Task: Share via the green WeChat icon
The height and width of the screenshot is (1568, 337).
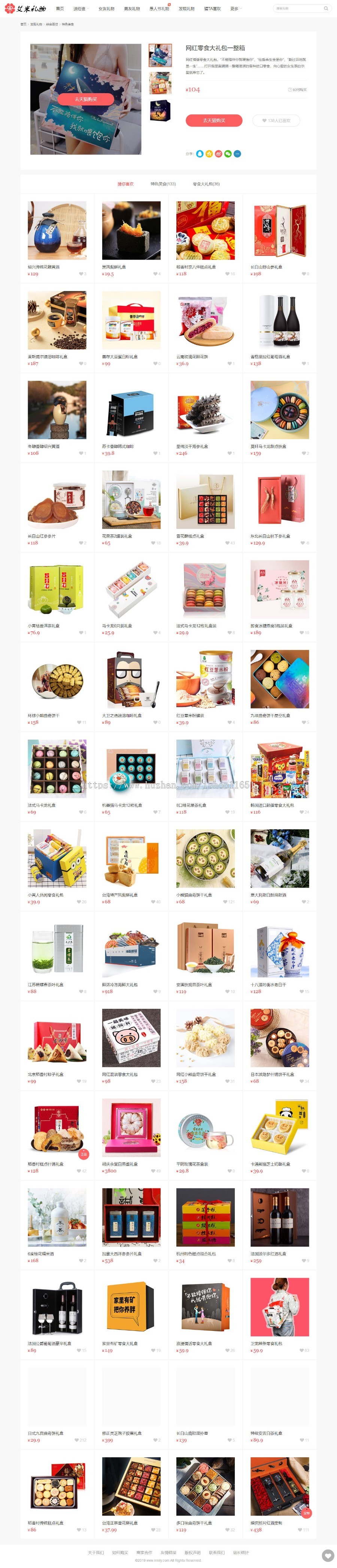Action: click(228, 154)
